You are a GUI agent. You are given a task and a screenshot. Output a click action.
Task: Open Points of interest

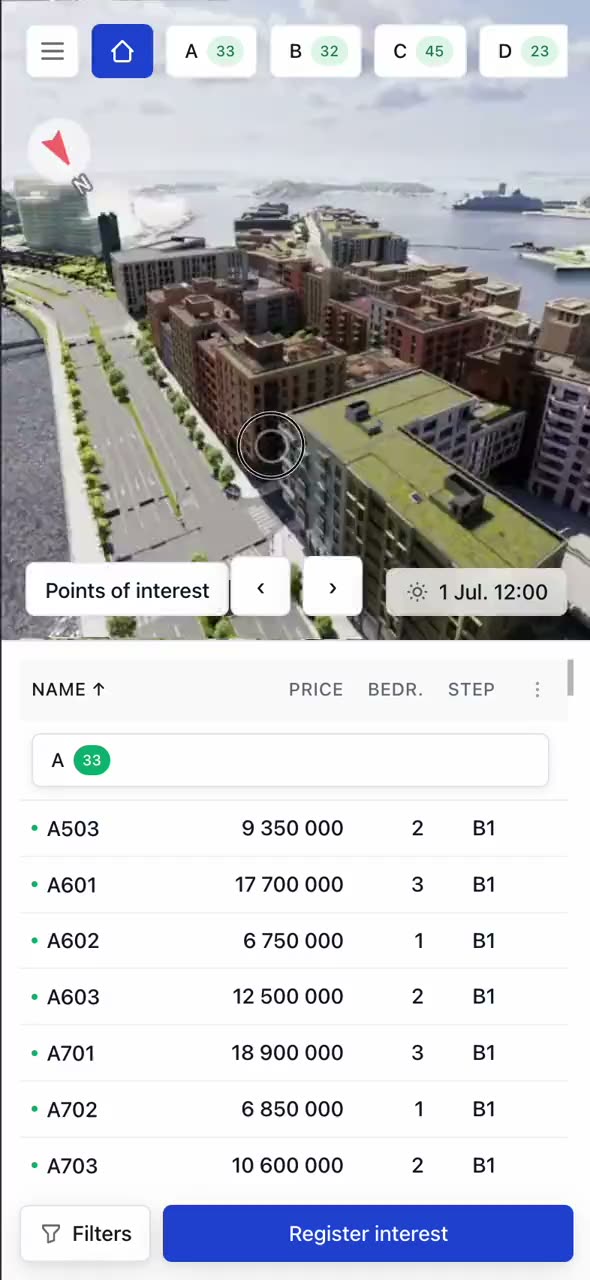(127, 590)
